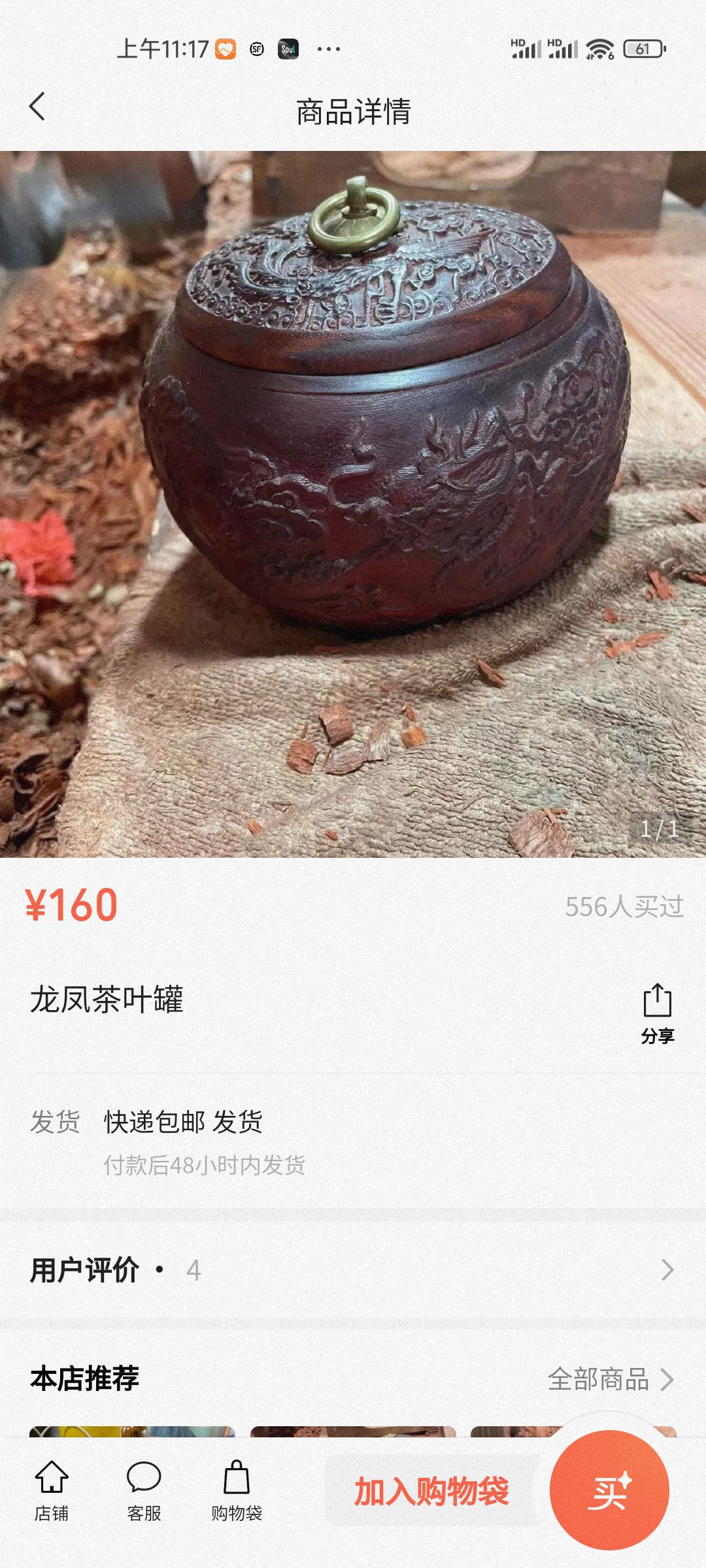Buy now with the orange 买 button
706x1568 pixels.
tap(609, 1490)
